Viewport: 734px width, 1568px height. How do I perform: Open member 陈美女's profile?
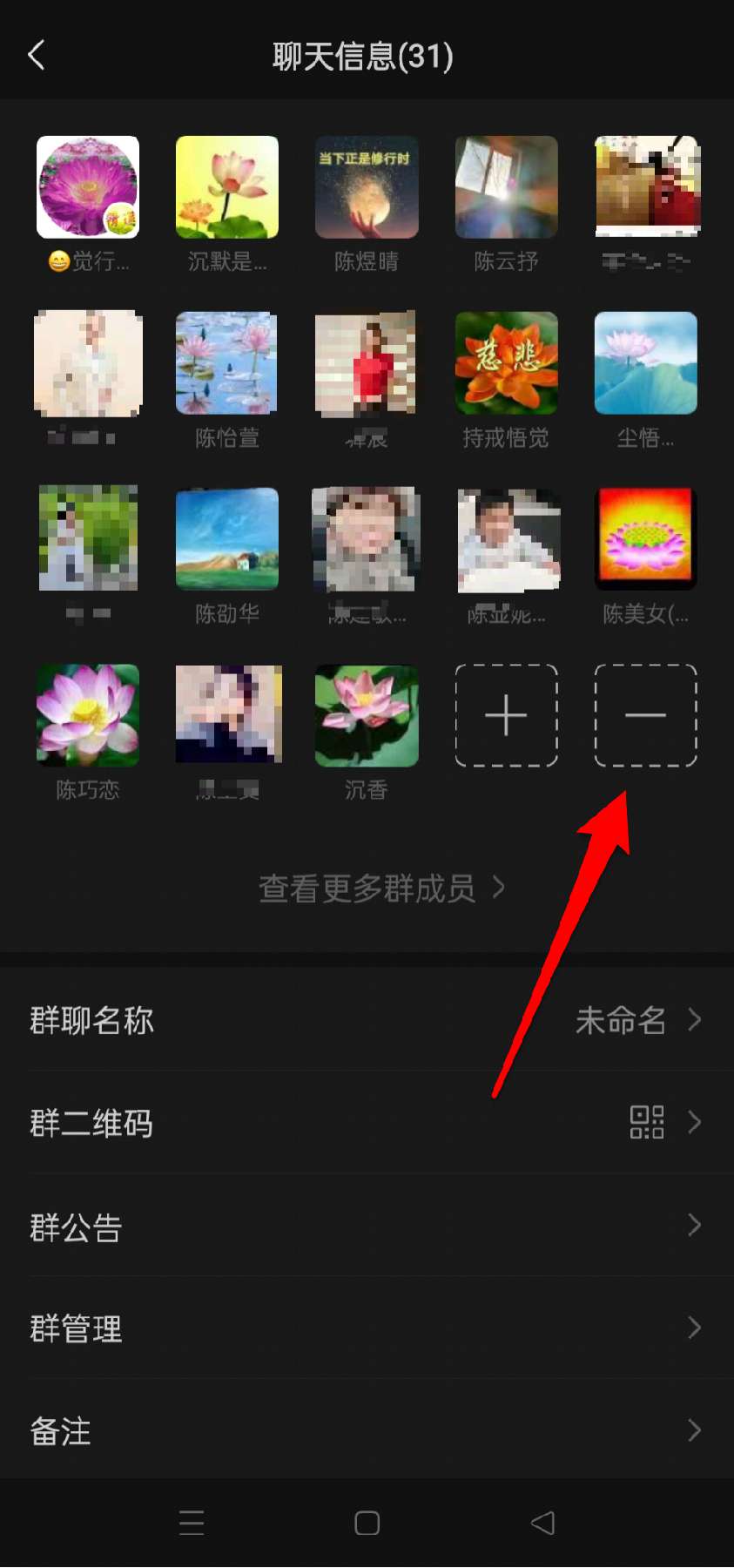[645, 539]
